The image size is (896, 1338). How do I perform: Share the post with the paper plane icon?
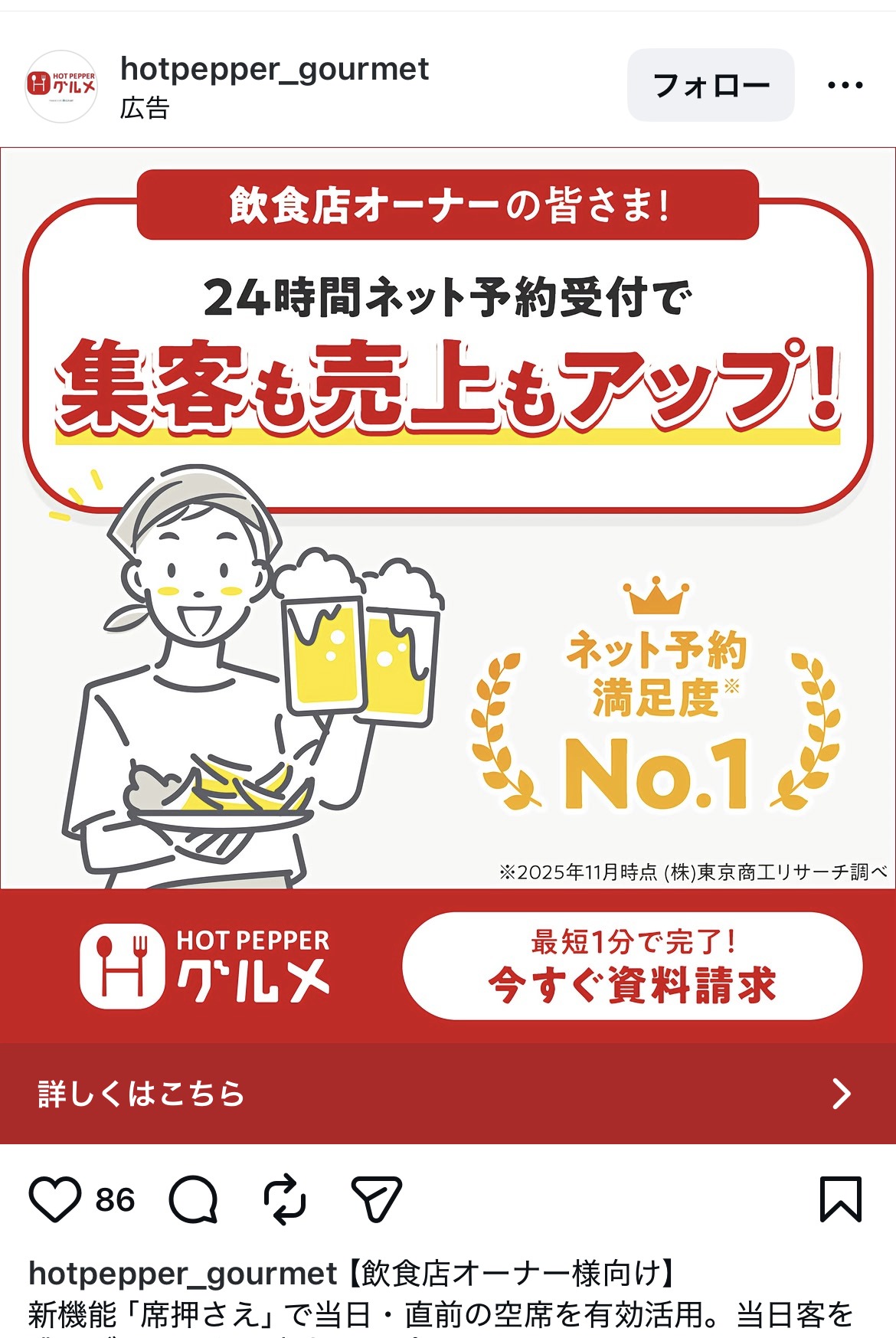coord(376,1199)
